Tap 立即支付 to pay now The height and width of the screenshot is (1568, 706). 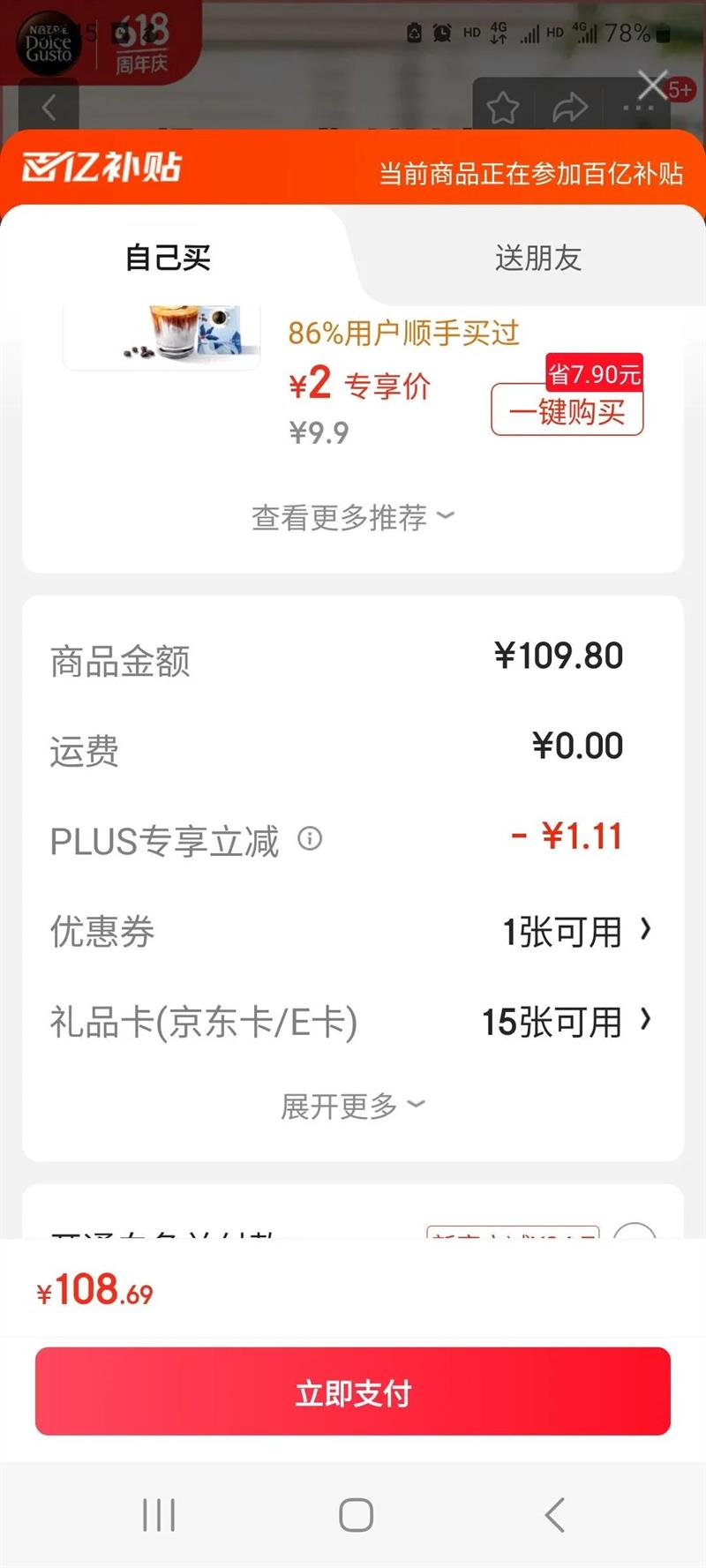pos(353,1392)
